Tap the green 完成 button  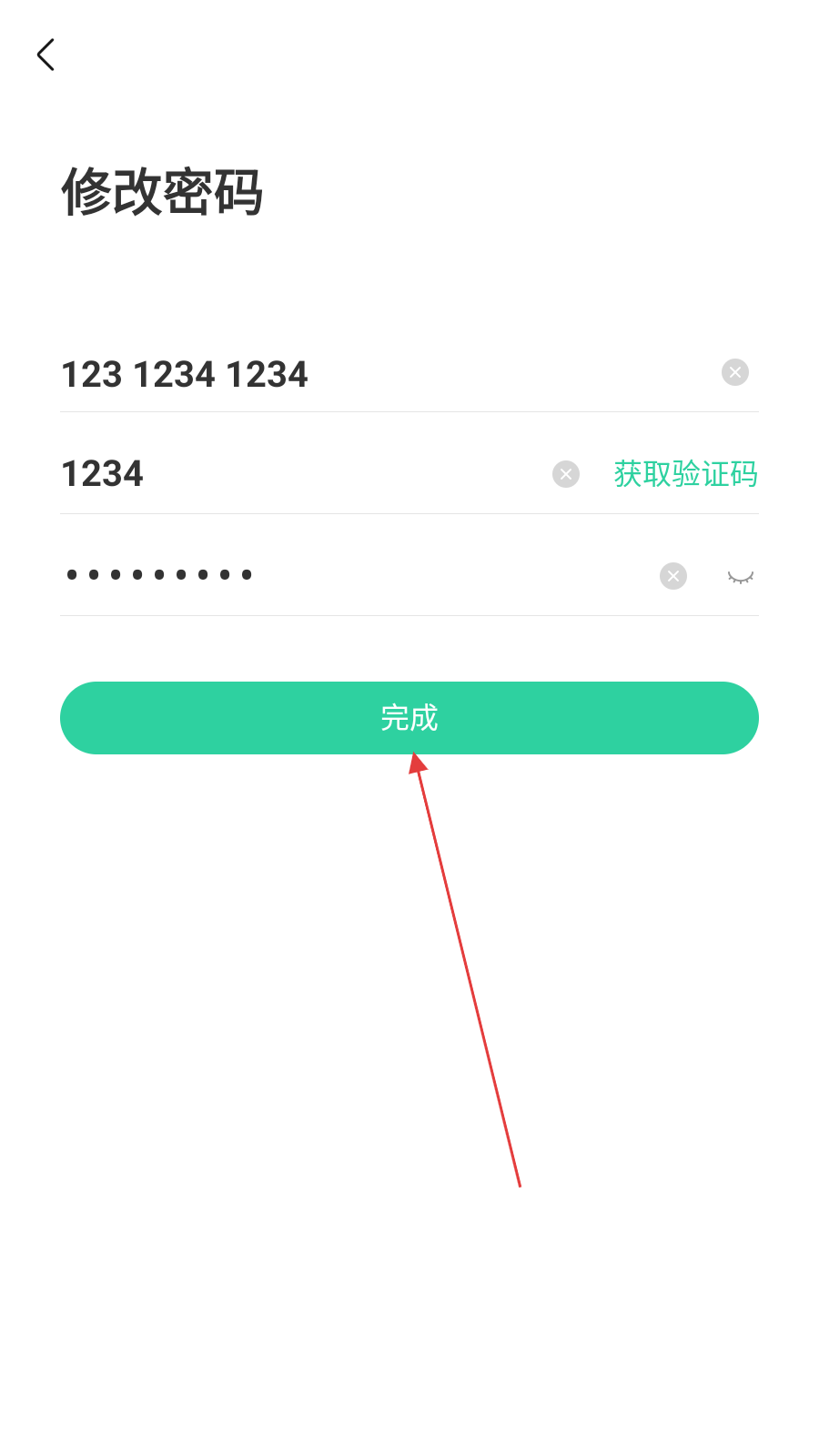click(x=409, y=718)
